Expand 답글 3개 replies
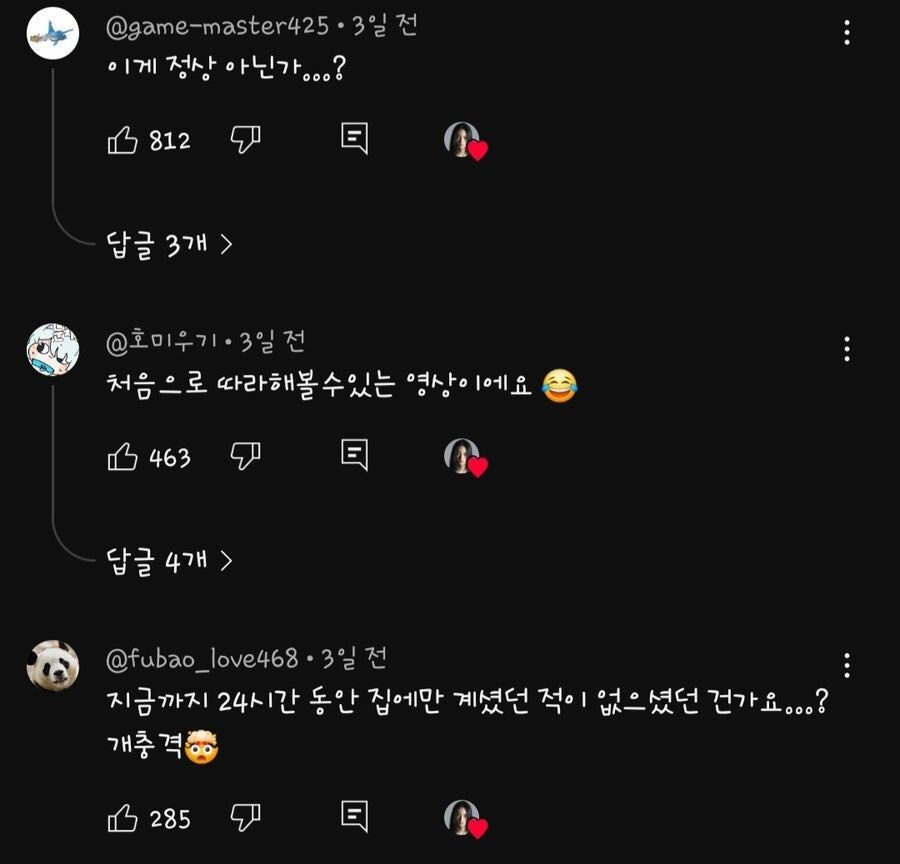Screen dimensions: 900x864 [168, 243]
